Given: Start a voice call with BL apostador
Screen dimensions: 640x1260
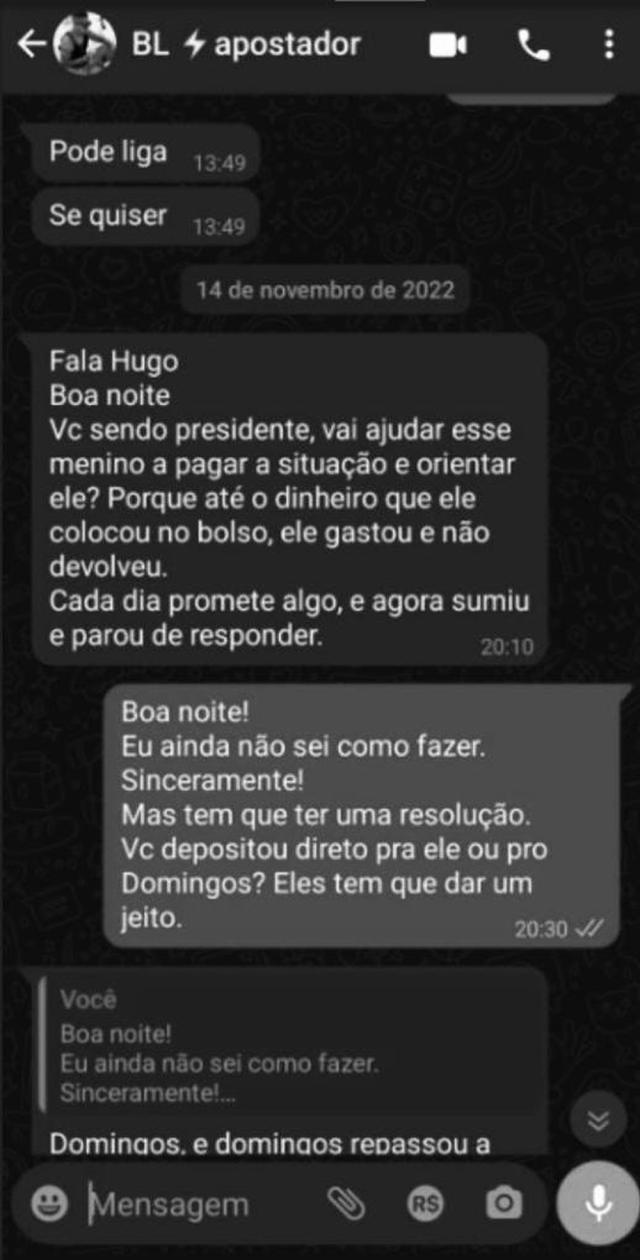Looking at the screenshot, I should (533, 45).
